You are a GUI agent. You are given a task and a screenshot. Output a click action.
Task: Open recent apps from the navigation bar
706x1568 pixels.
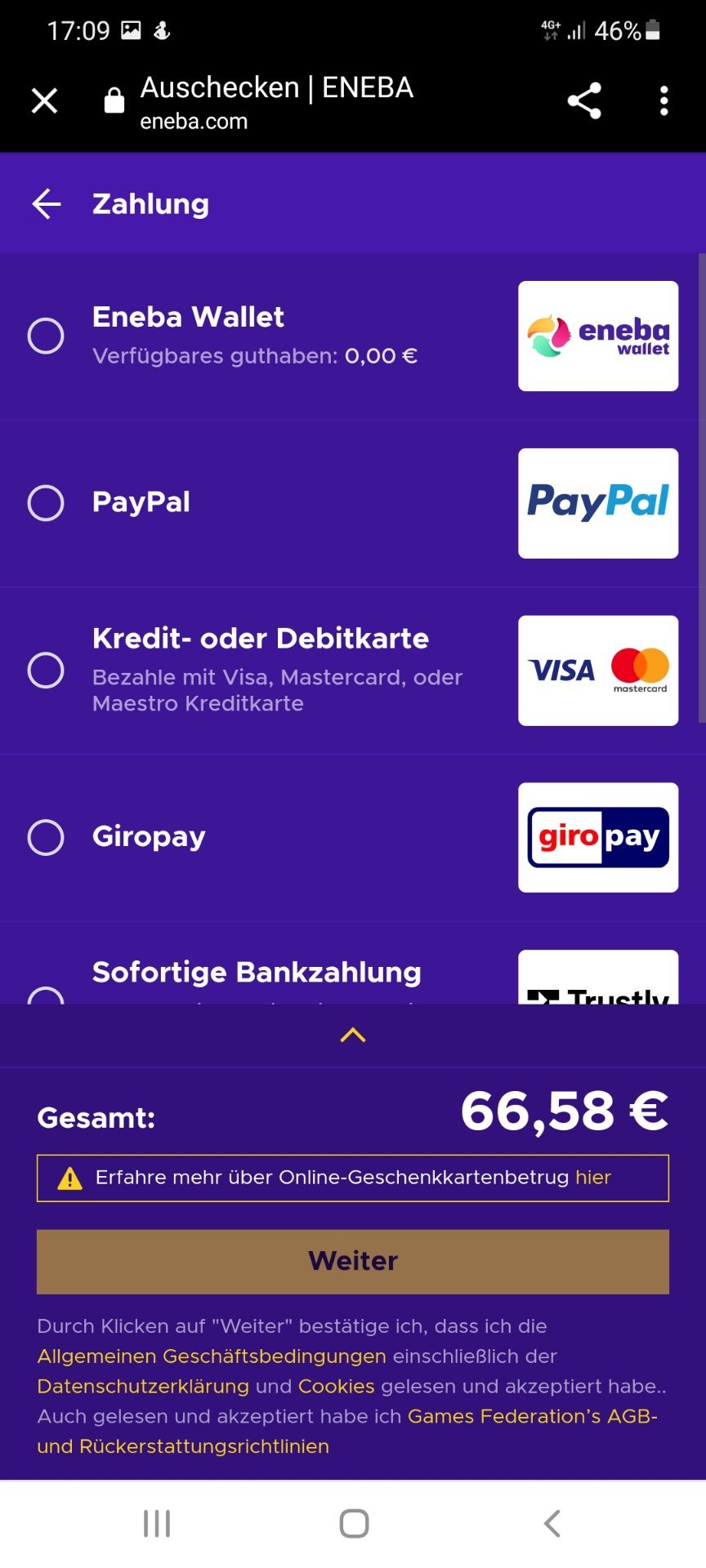(x=157, y=1524)
